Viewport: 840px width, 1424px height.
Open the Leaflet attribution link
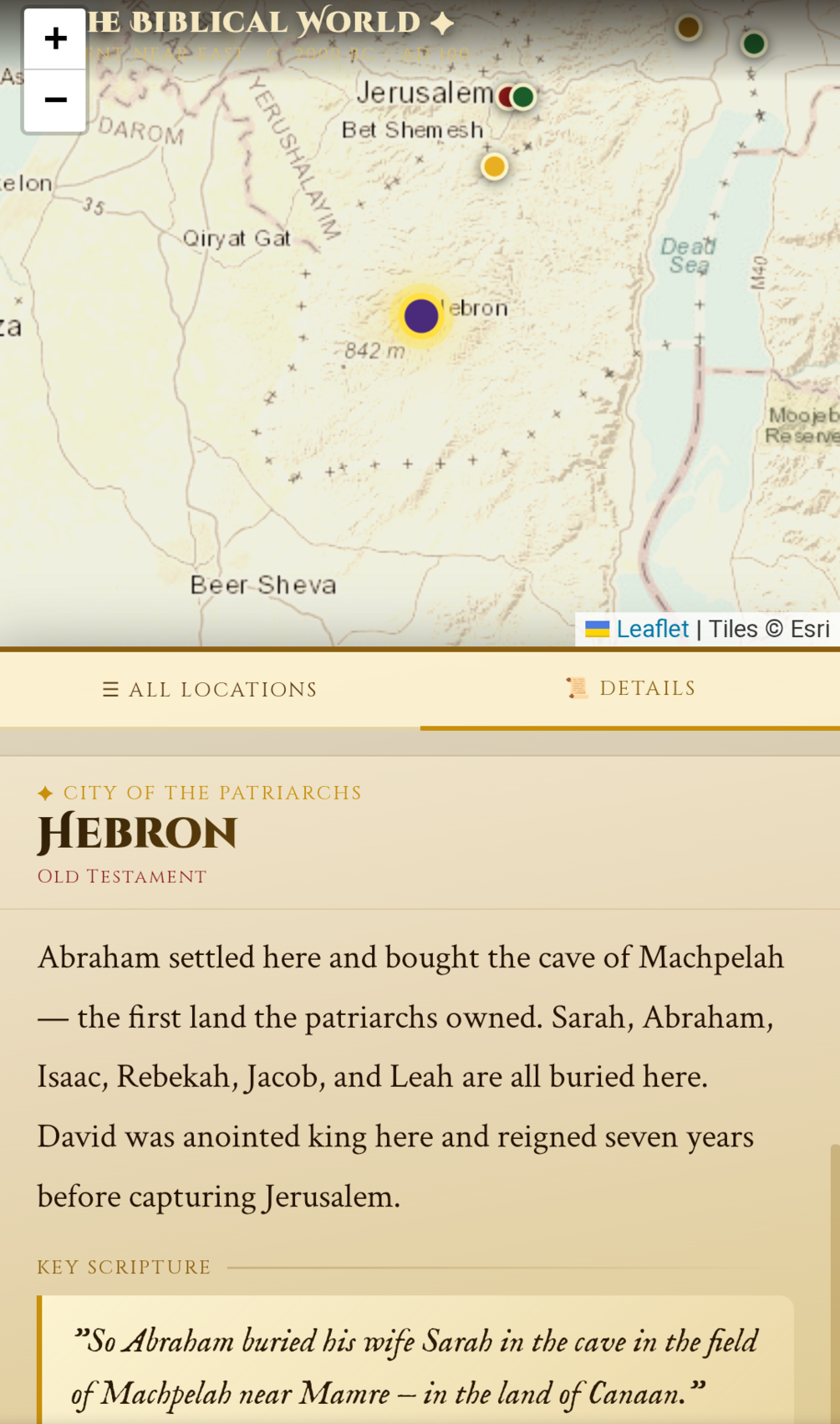(x=652, y=629)
